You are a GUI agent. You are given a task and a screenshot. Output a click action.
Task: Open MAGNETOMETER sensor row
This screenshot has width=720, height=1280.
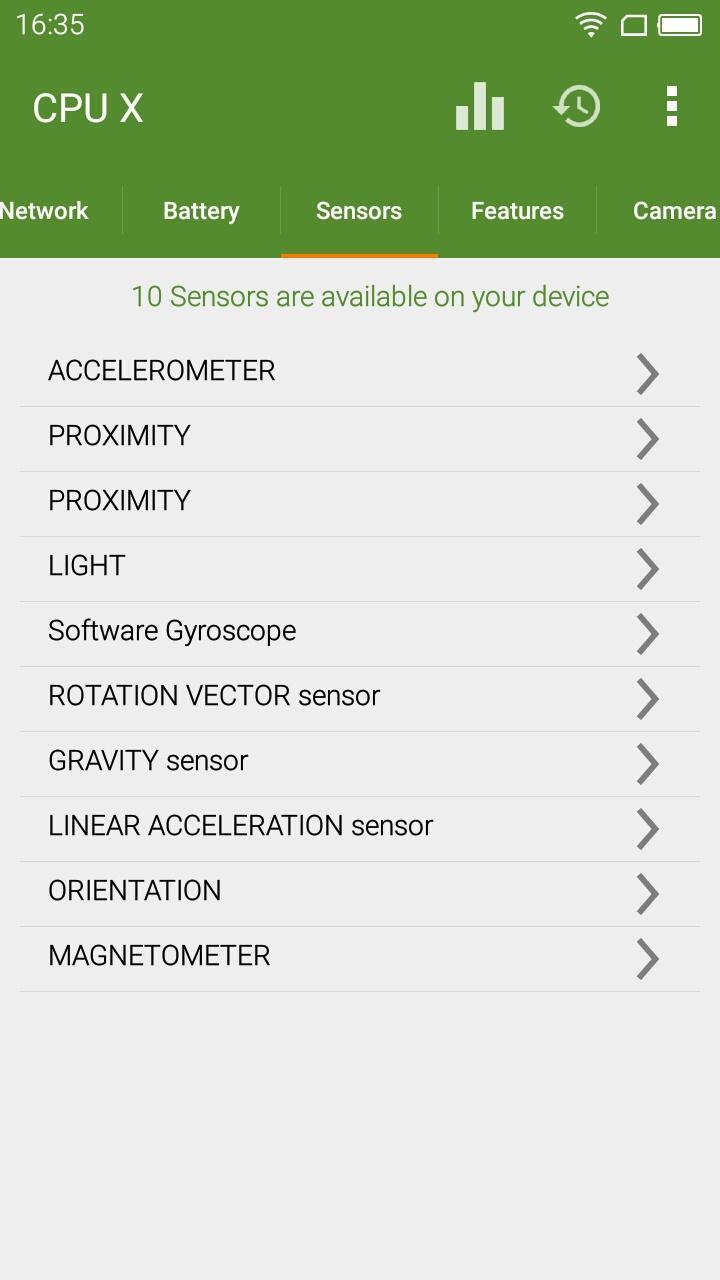tap(360, 957)
